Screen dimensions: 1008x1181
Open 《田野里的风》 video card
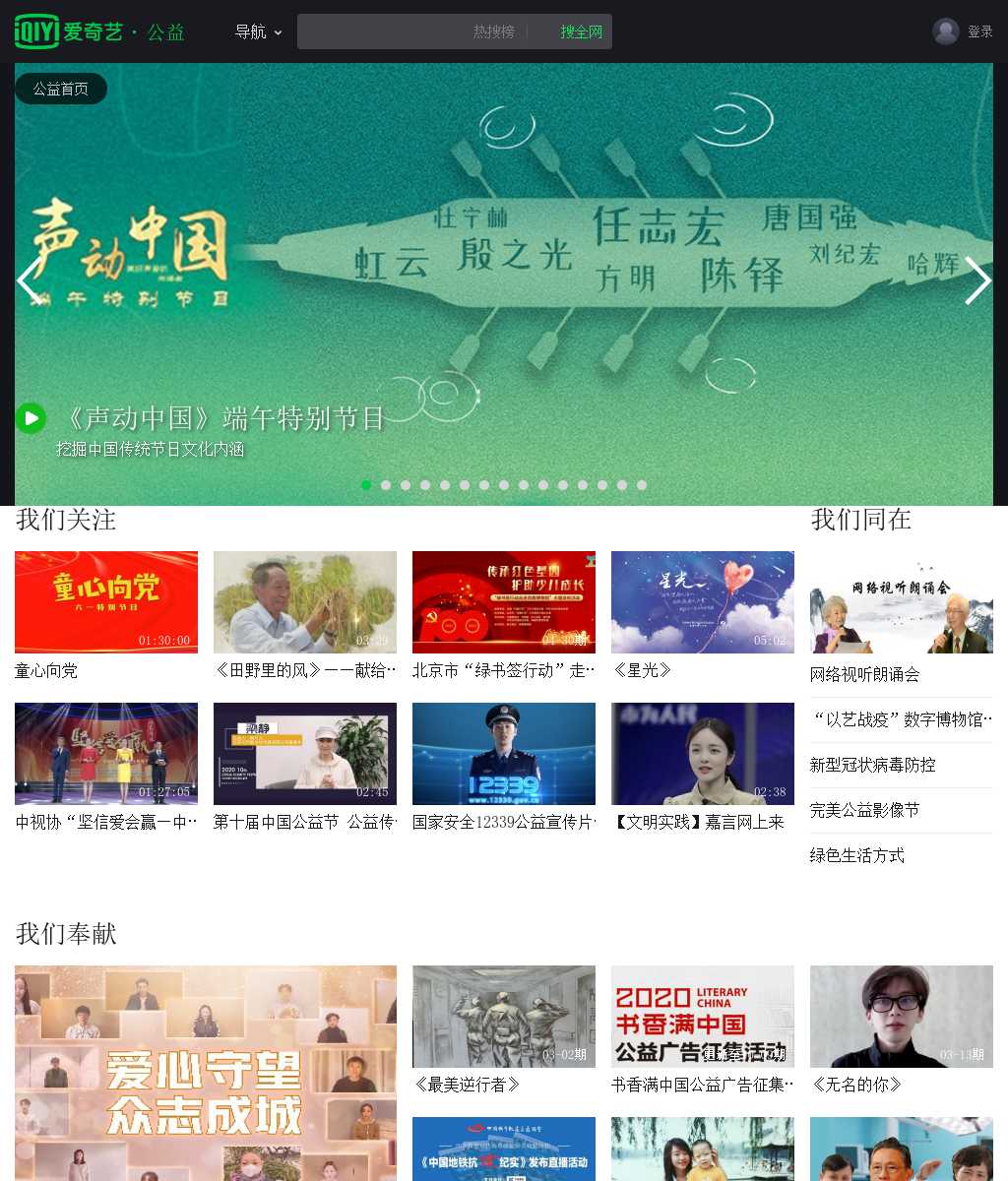click(305, 602)
